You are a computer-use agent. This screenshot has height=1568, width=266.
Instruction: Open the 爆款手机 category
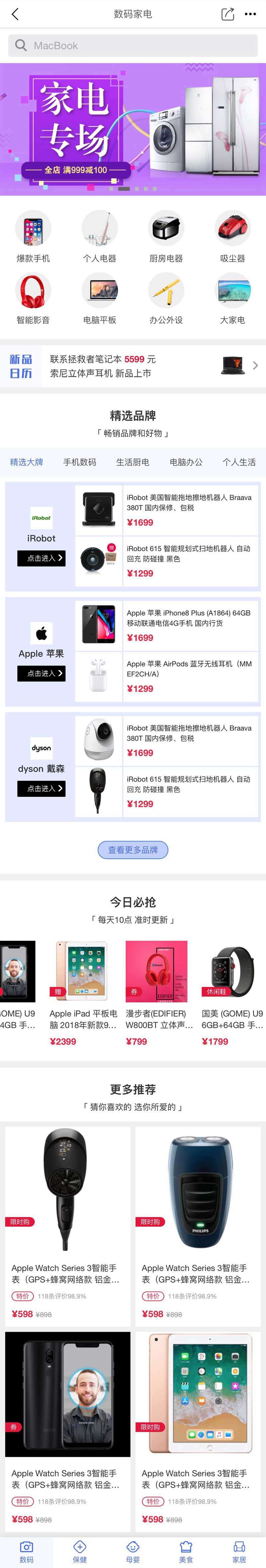(33, 236)
